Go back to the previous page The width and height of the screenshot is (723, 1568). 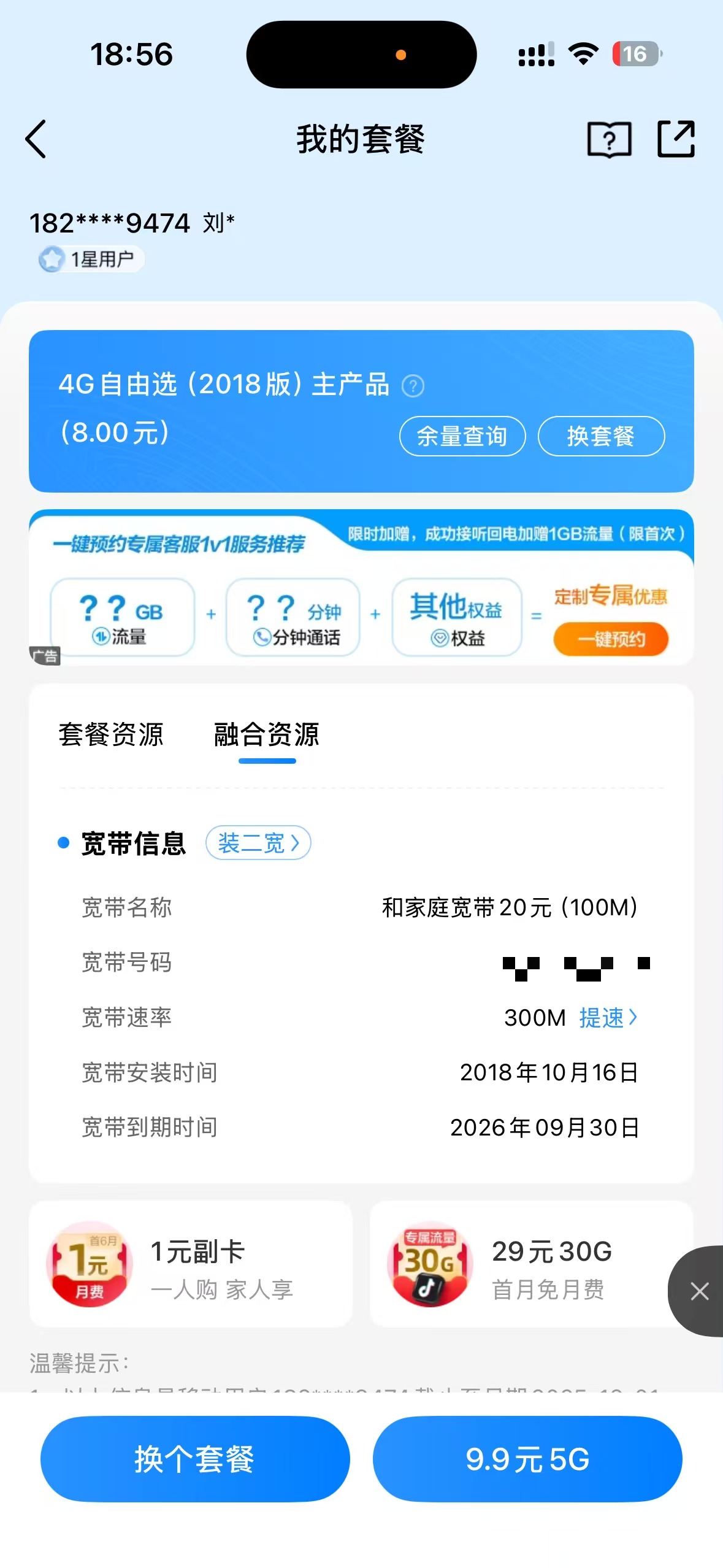coord(36,139)
